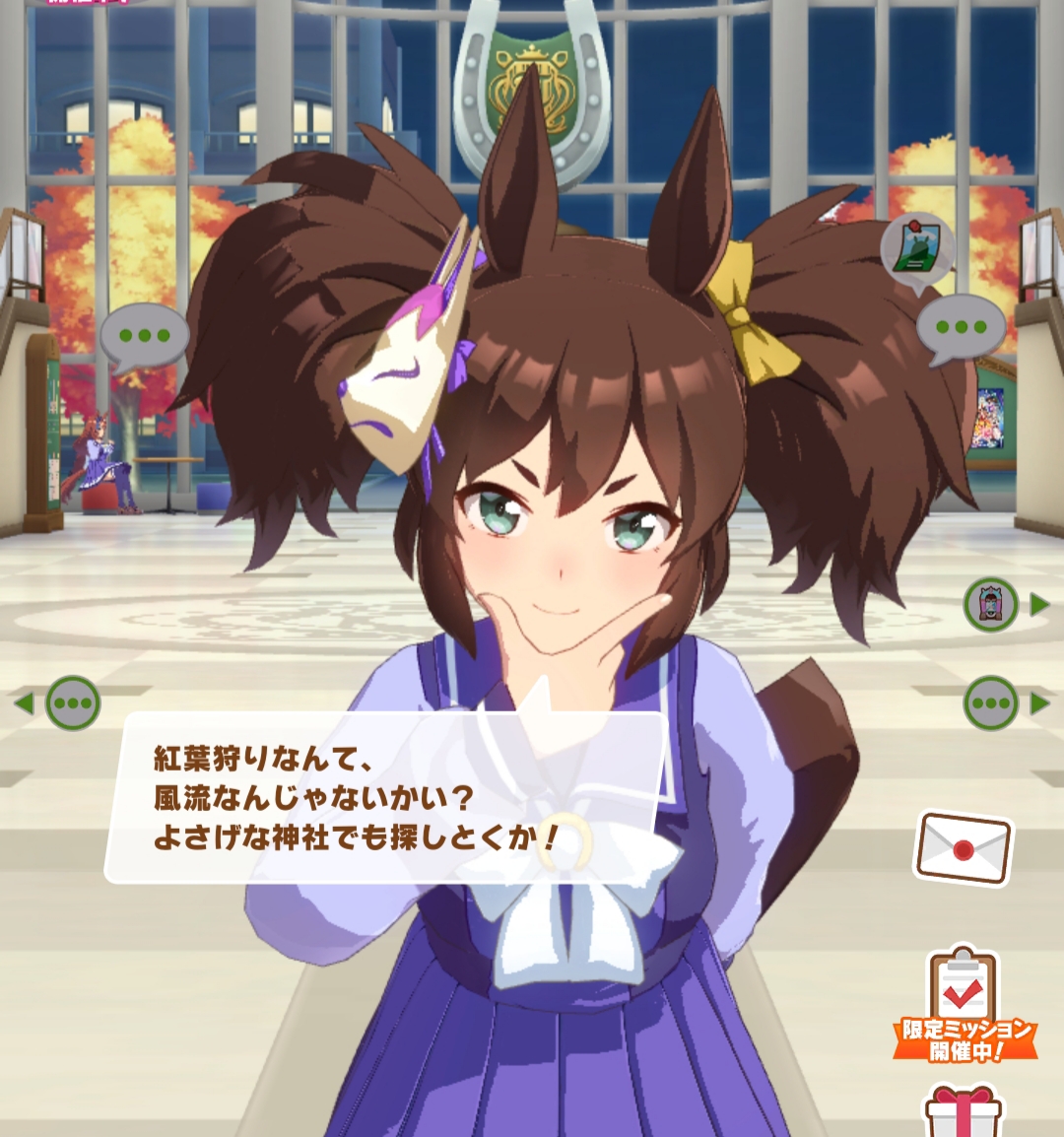Viewport: 1064px width, 1137px height.
Task: Tap the green dots bubble with left arrow
Action: coord(73,703)
